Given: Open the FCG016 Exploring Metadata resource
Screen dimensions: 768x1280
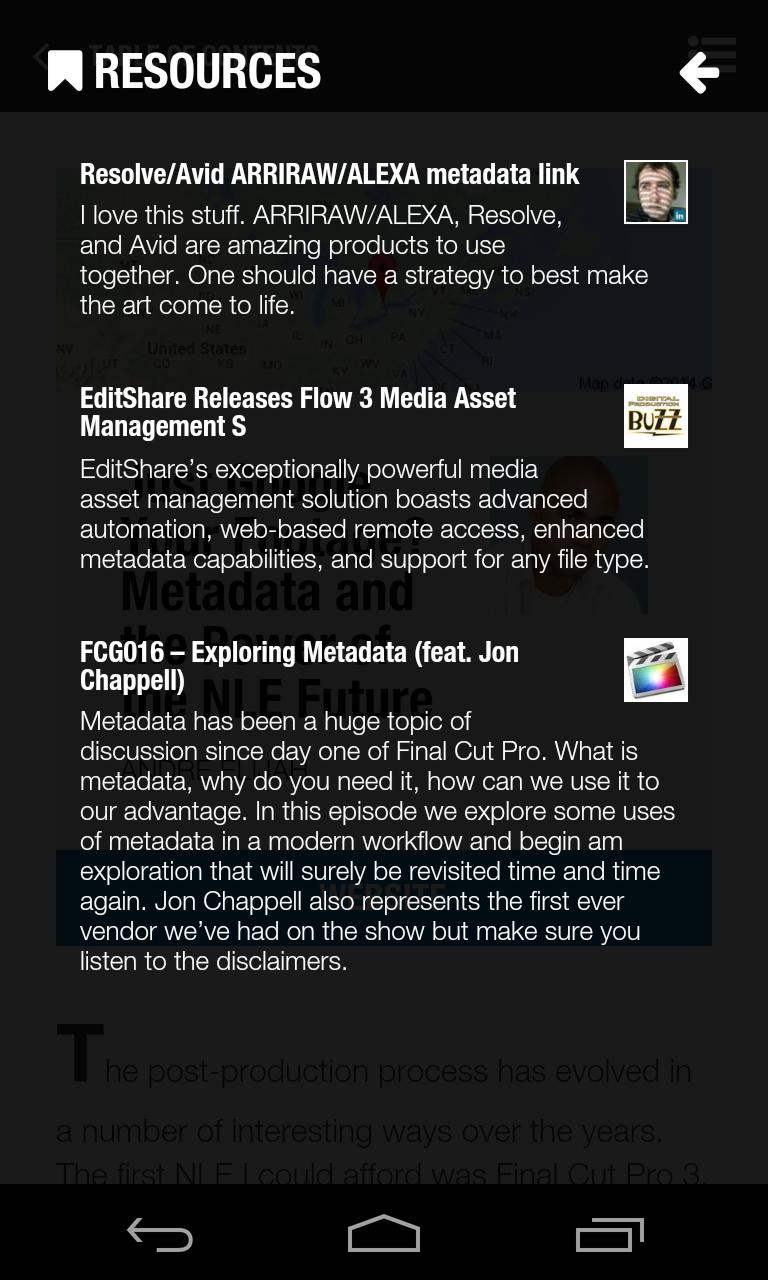Looking at the screenshot, I should (x=300, y=666).
